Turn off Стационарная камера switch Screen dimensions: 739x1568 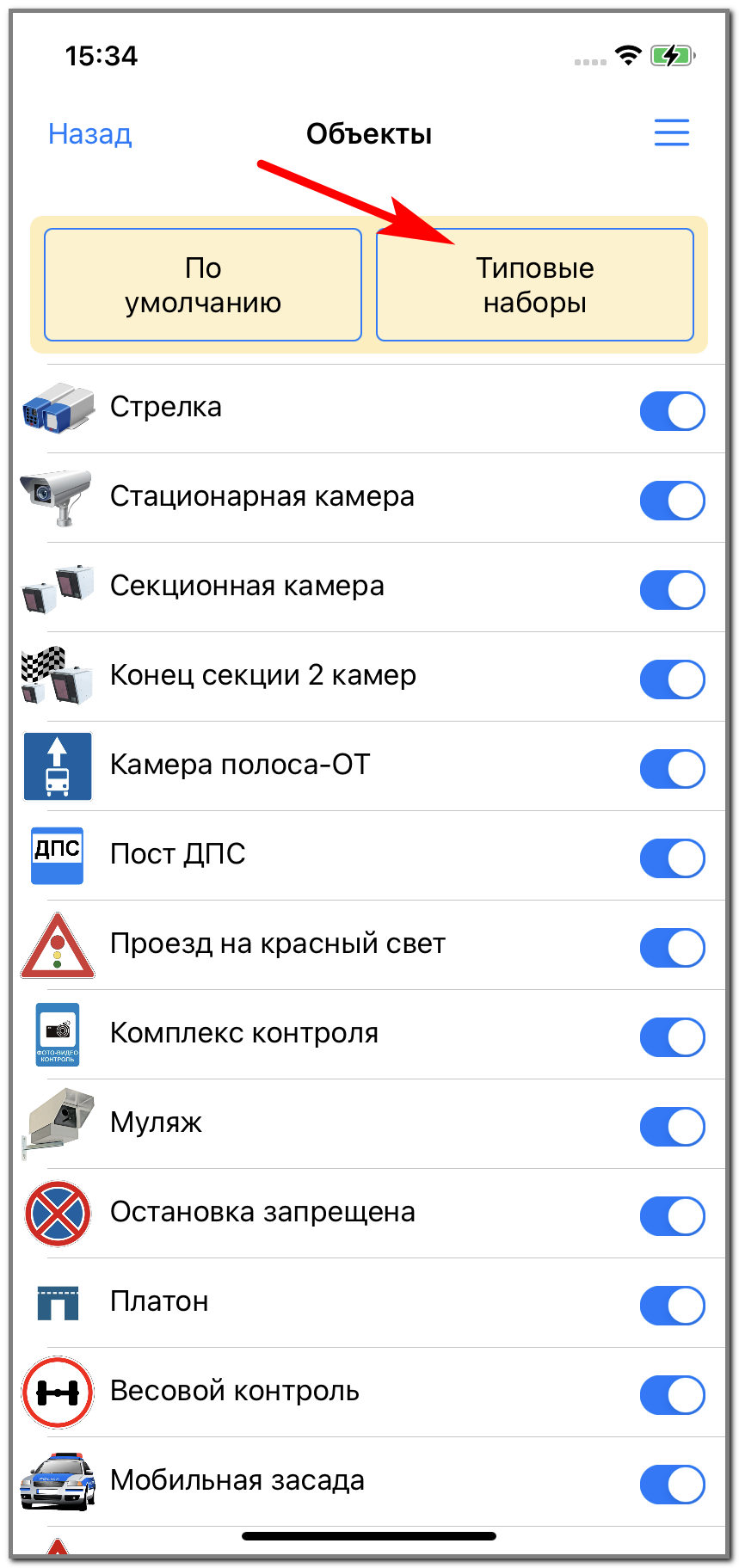(672, 501)
